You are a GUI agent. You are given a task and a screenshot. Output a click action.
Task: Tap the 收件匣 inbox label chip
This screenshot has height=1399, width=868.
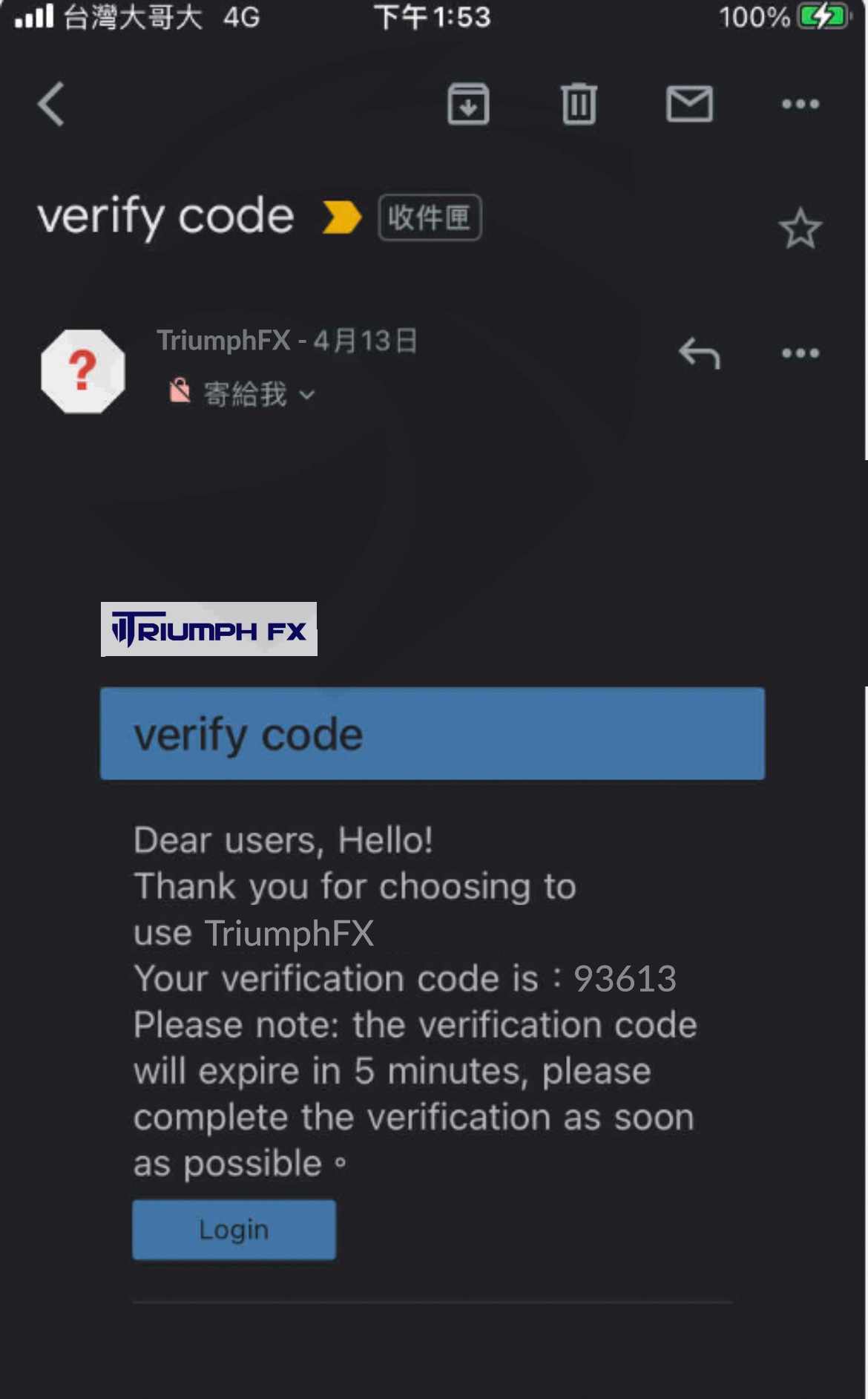point(430,217)
